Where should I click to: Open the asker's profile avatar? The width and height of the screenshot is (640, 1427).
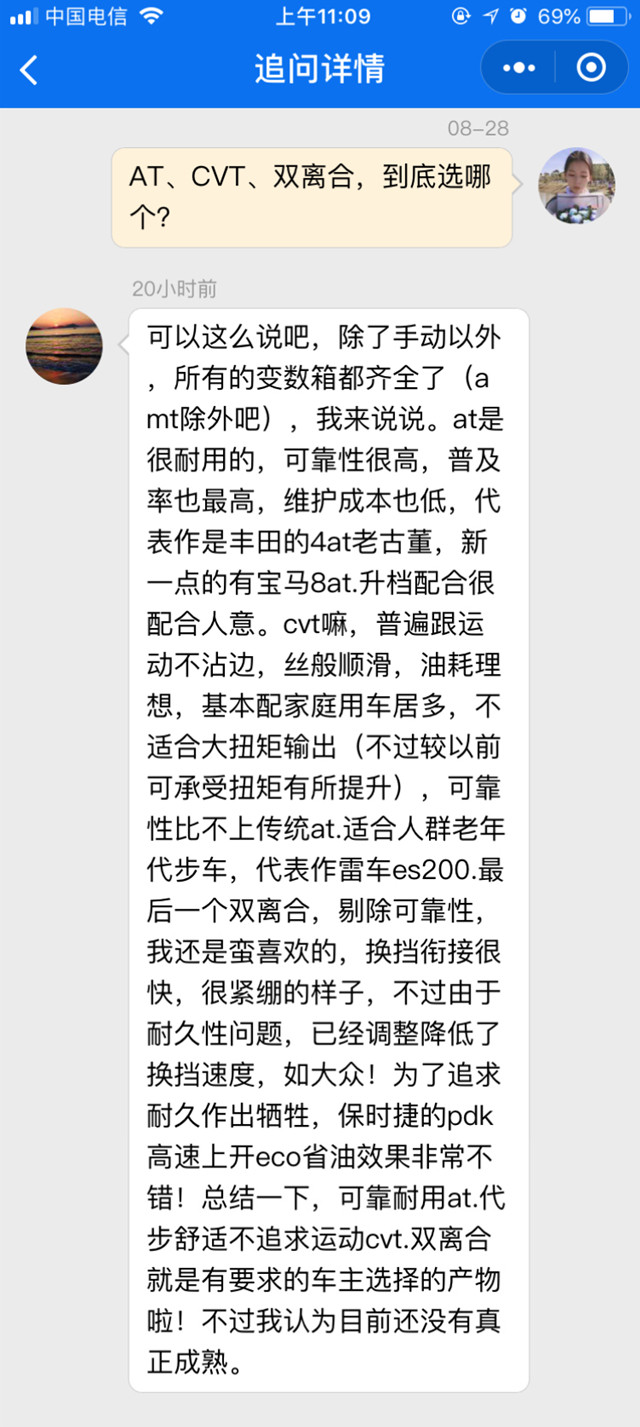tap(576, 185)
